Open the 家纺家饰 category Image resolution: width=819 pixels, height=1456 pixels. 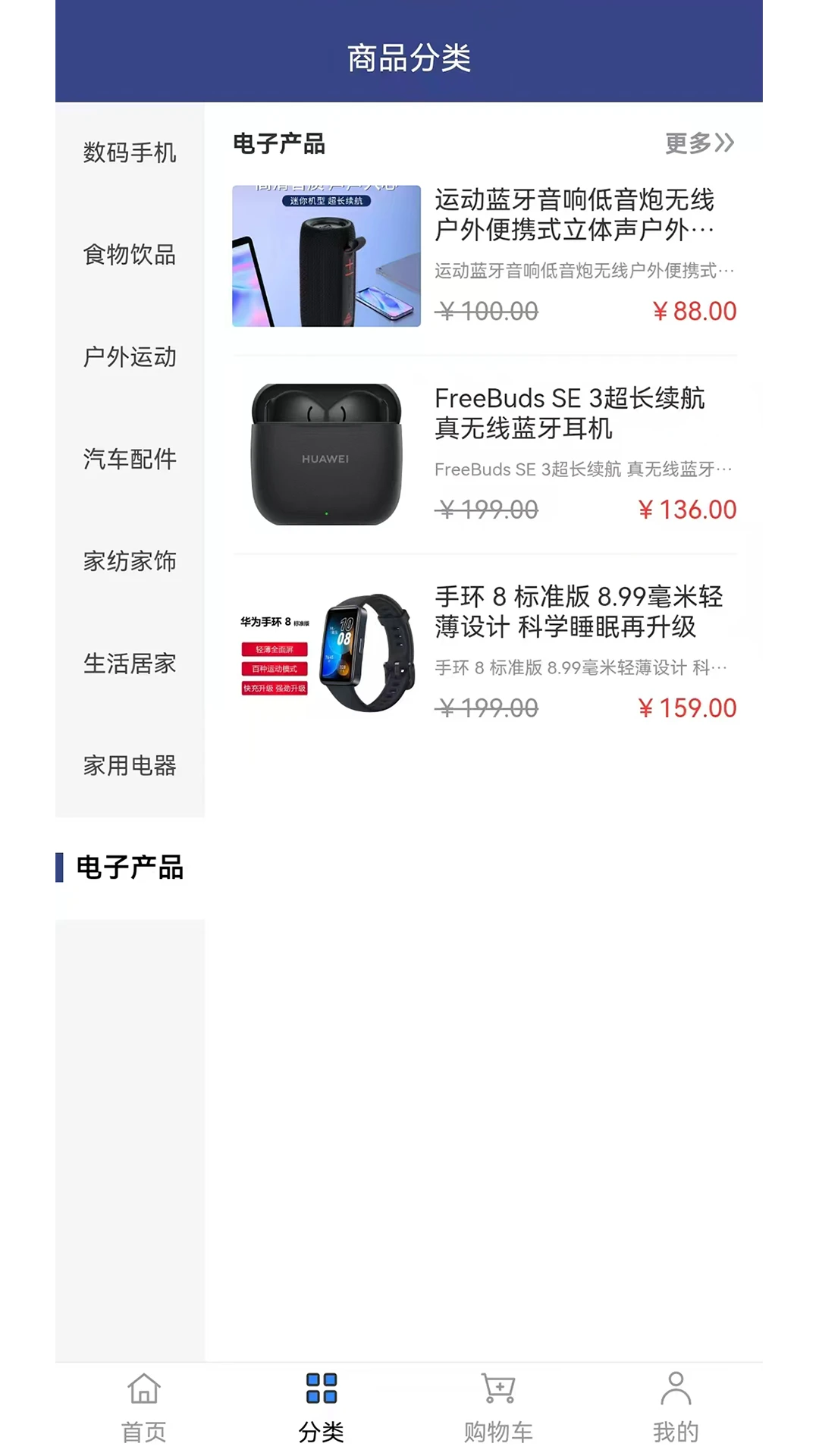click(129, 562)
